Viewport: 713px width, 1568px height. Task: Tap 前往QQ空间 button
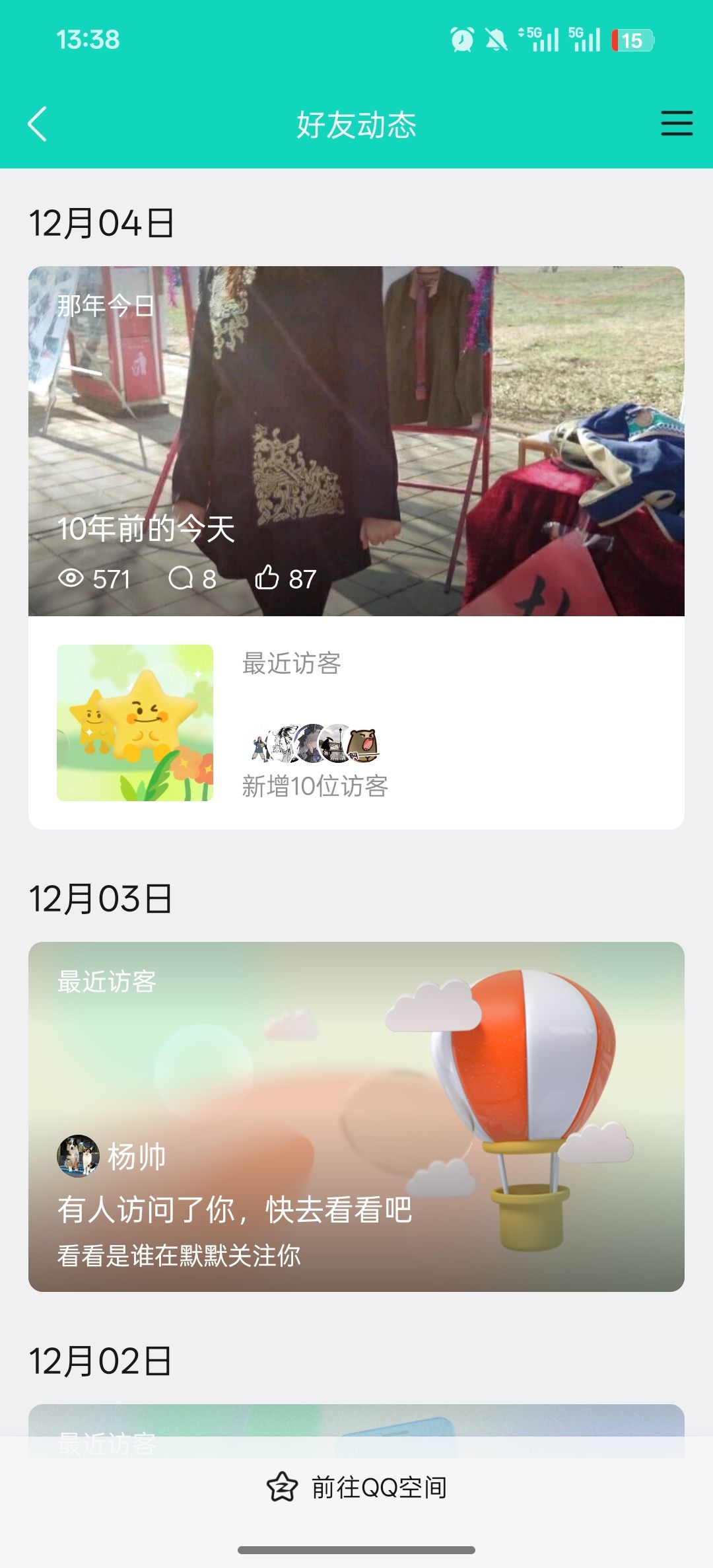356,1487
